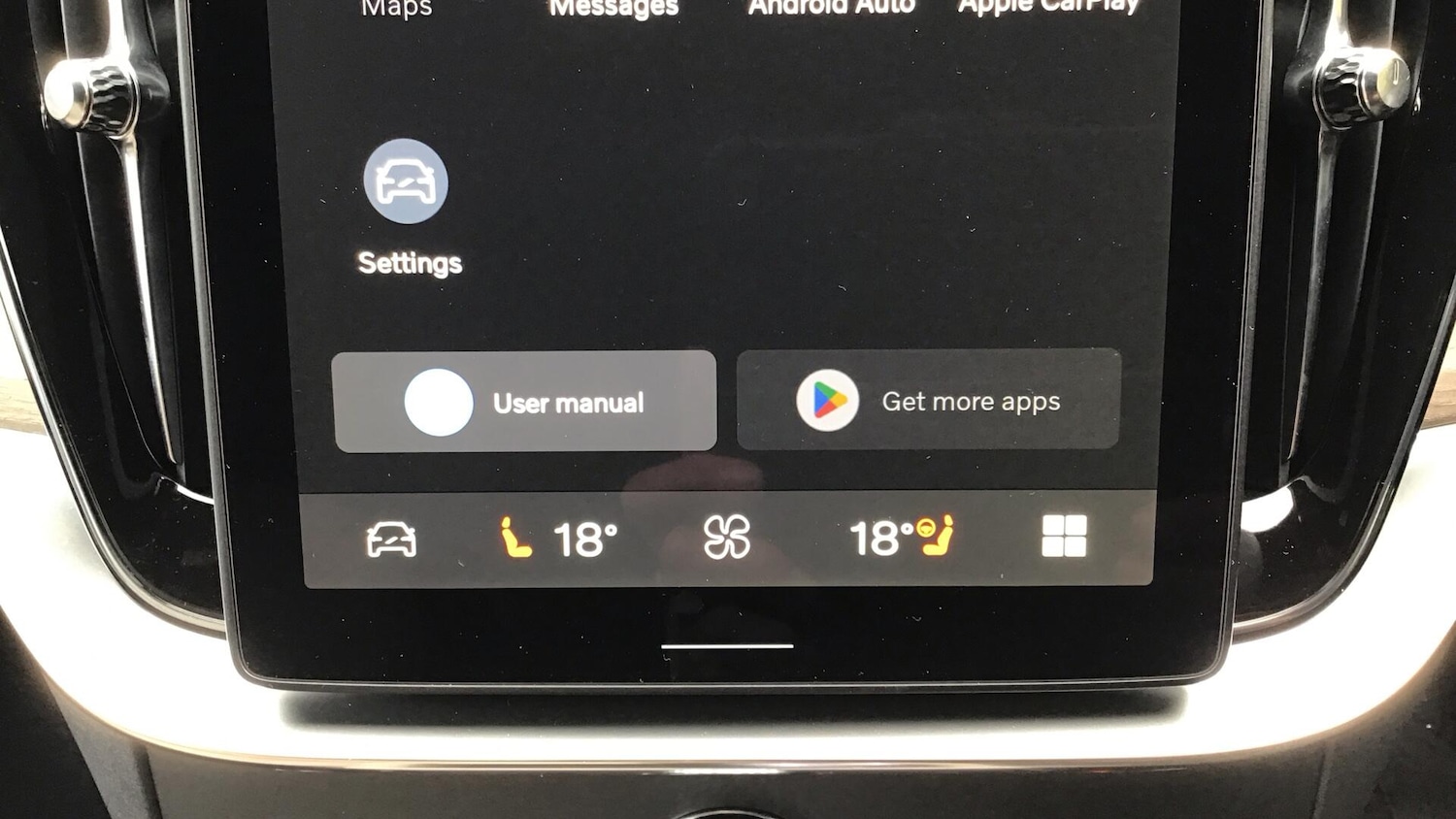Screen dimensions: 1456x819
Task: Open the Maps app
Action: click(x=396, y=9)
